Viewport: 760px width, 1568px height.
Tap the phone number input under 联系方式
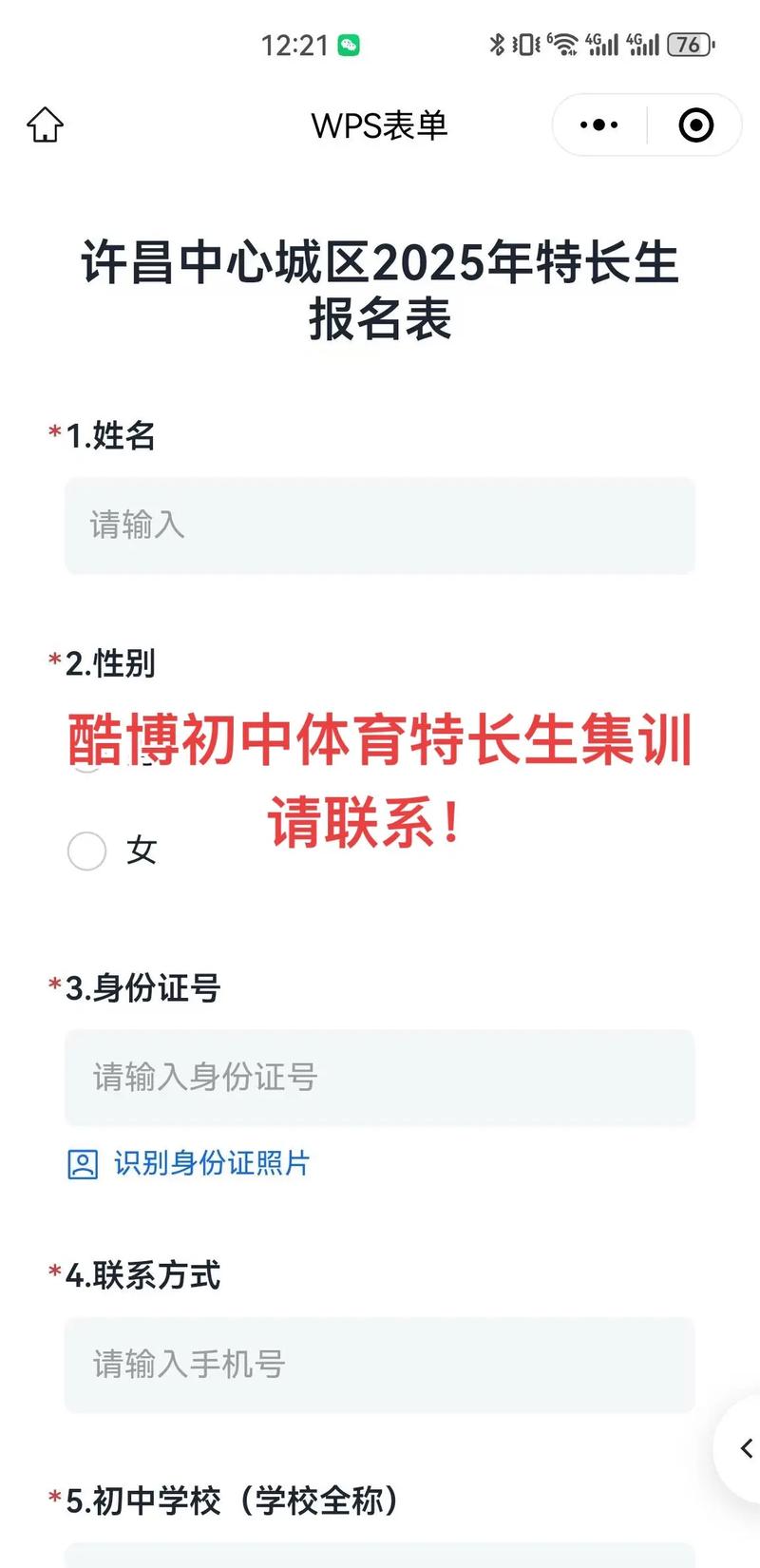click(380, 1365)
